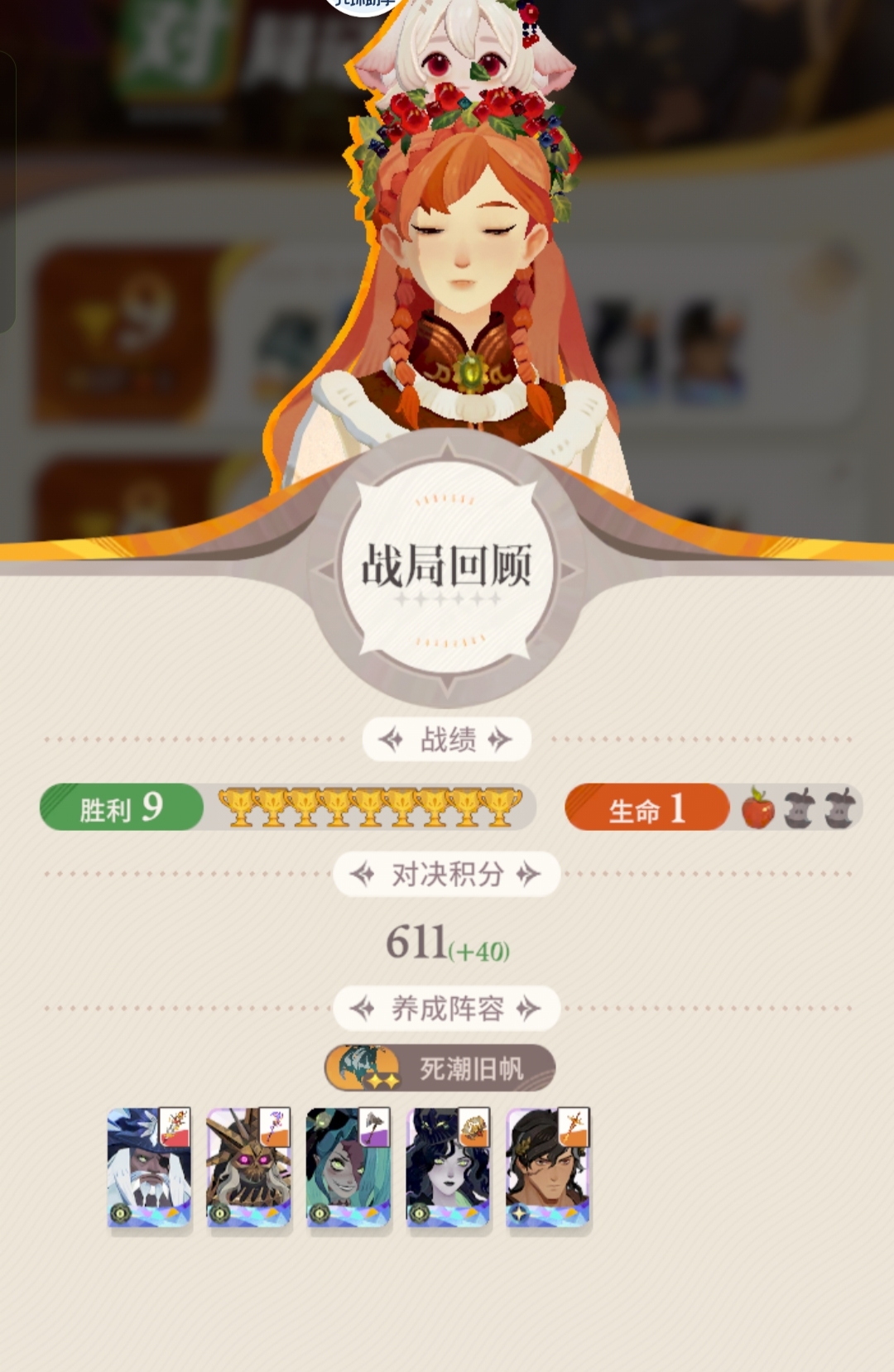Open the teal-haired hero card

click(x=348, y=1168)
